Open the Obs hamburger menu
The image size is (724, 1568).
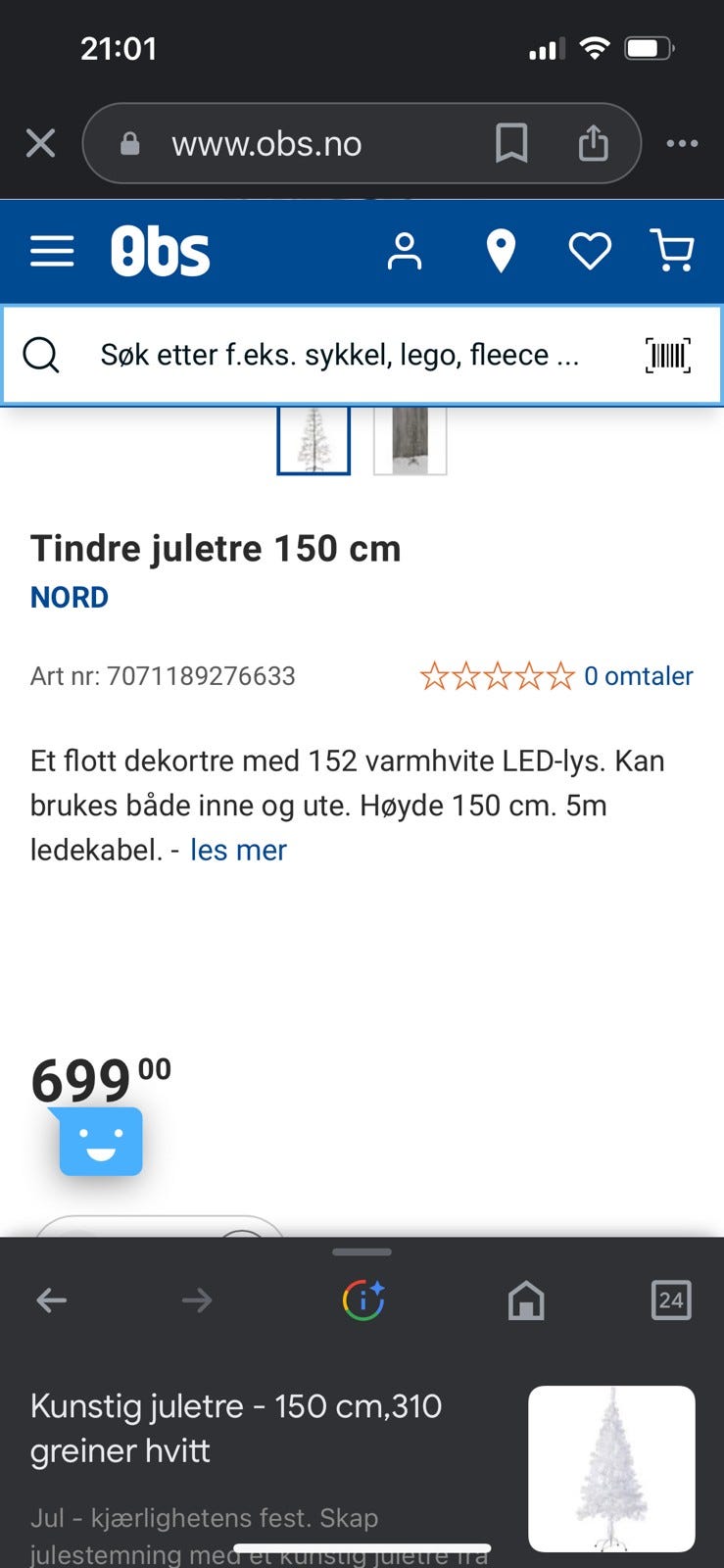point(52,251)
